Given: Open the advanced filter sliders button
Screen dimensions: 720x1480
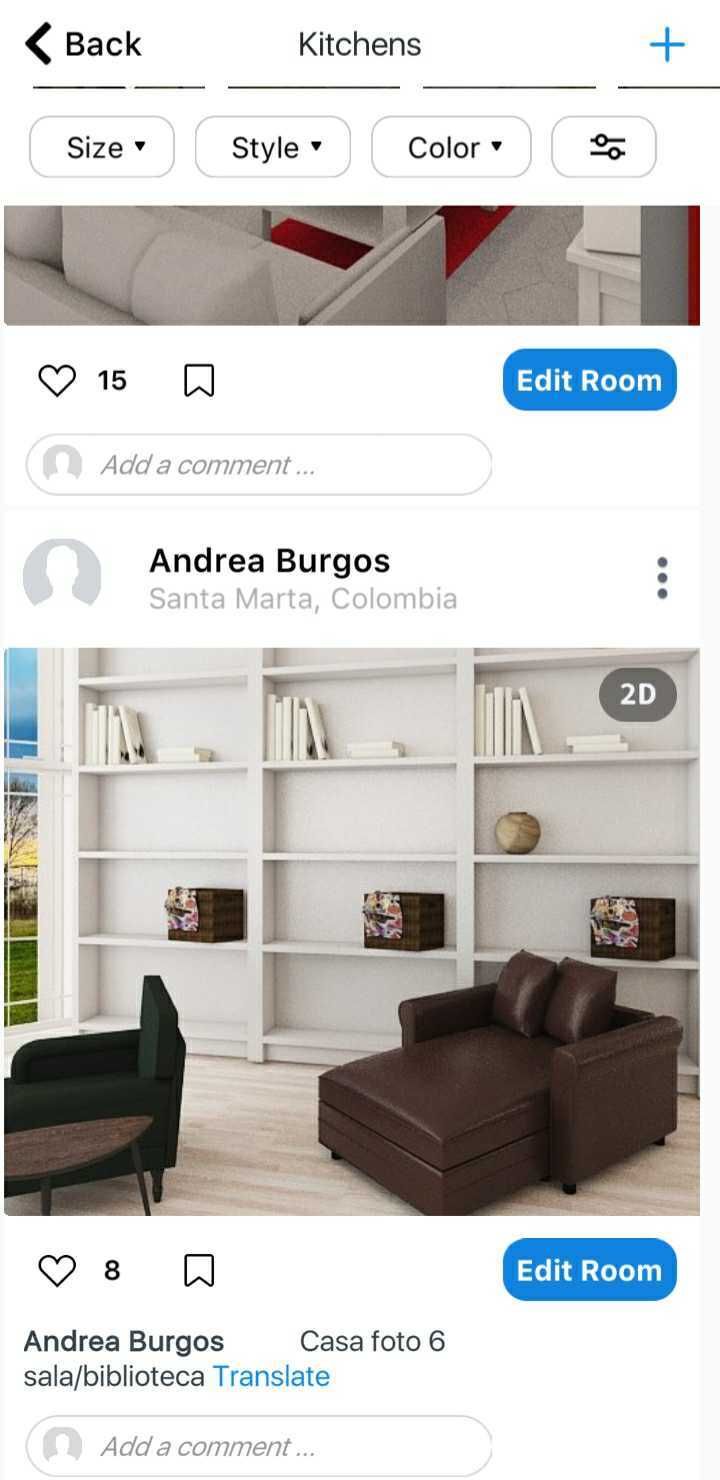Looking at the screenshot, I should (604, 147).
